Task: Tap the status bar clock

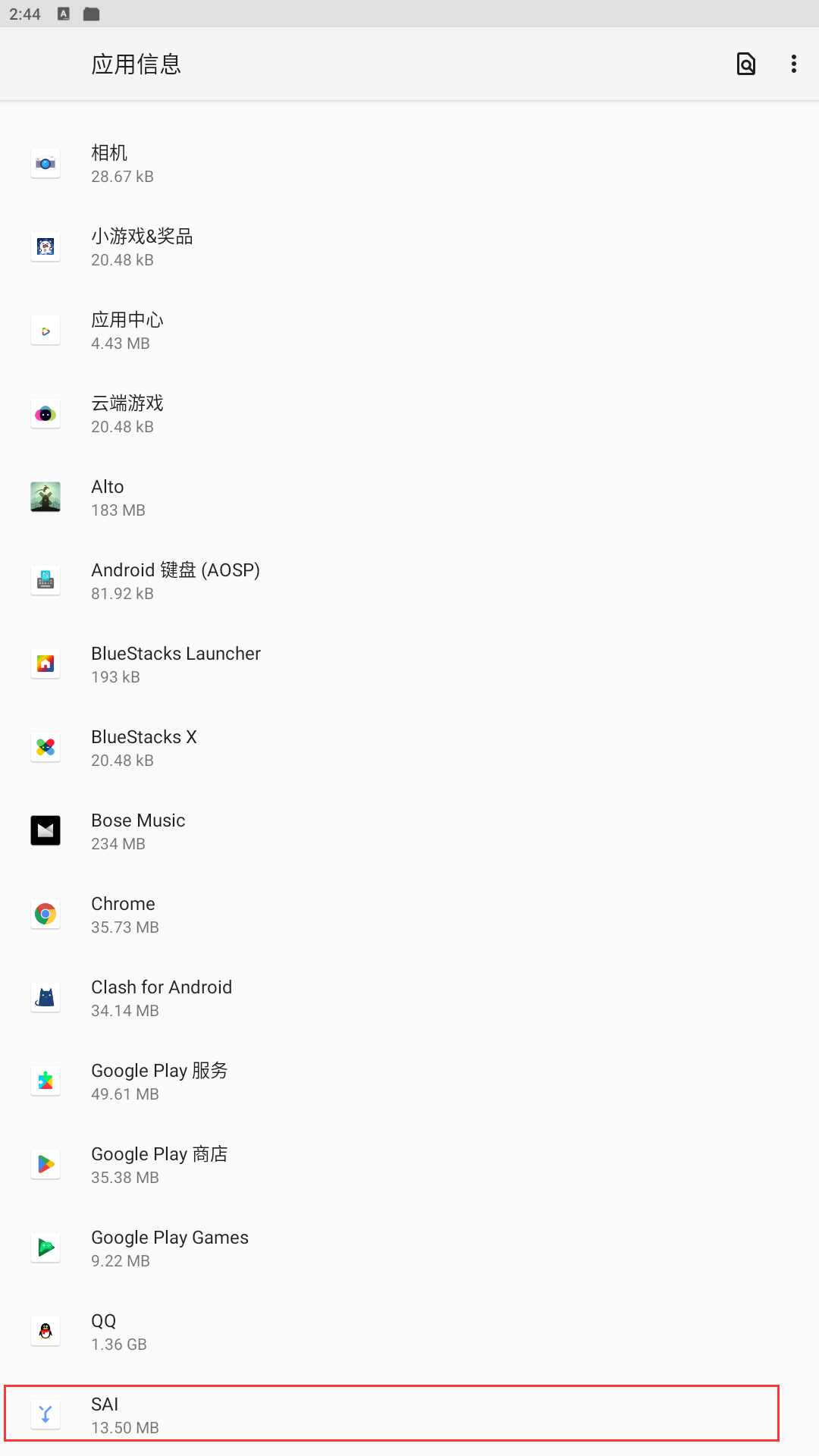Action: [x=27, y=13]
